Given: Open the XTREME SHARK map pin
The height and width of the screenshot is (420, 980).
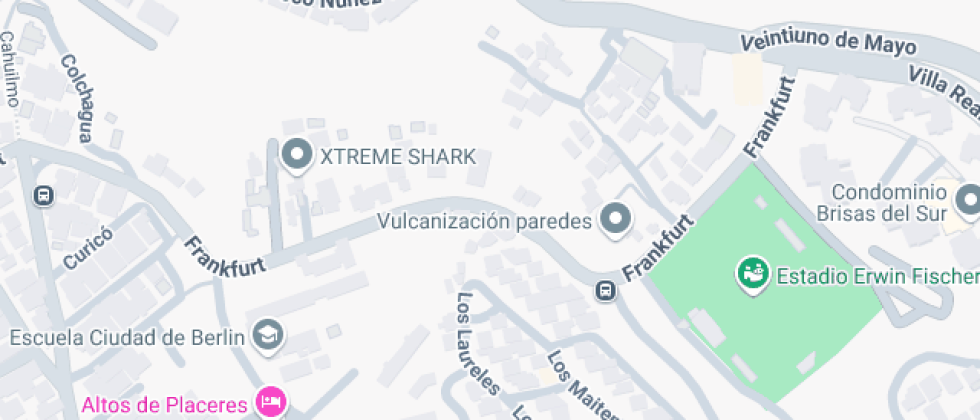Looking at the screenshot, I should (297, 156).
